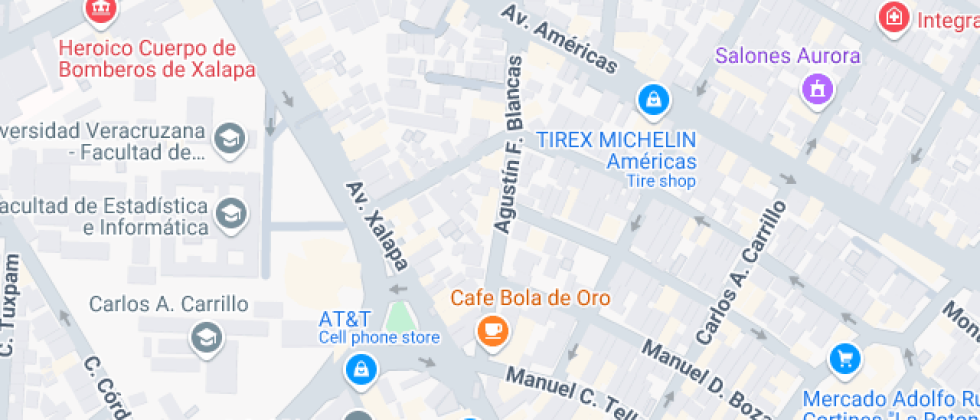Select the AT&T cell phone store pin
The image size is (980, 420).
358,370
